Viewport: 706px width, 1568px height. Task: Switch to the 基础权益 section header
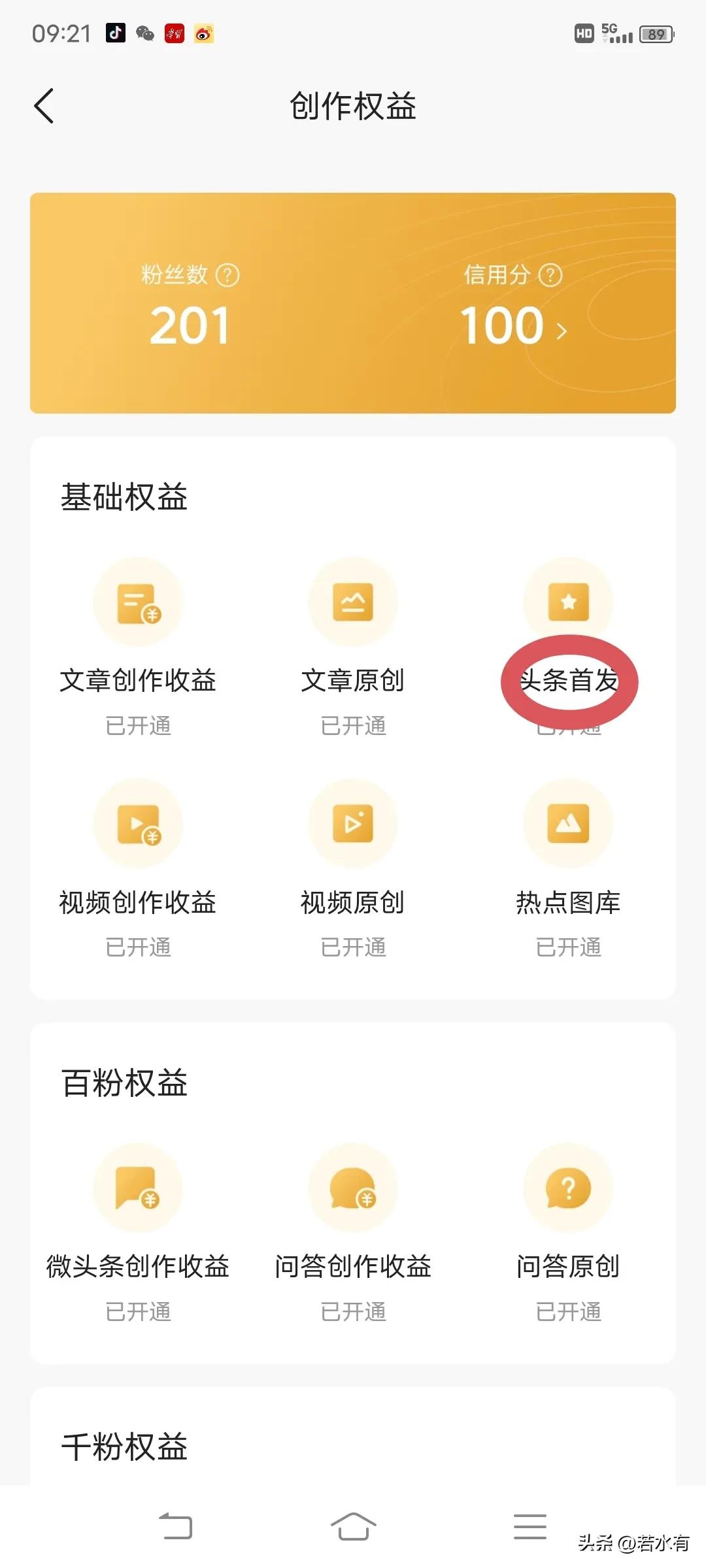coord(124,497)
